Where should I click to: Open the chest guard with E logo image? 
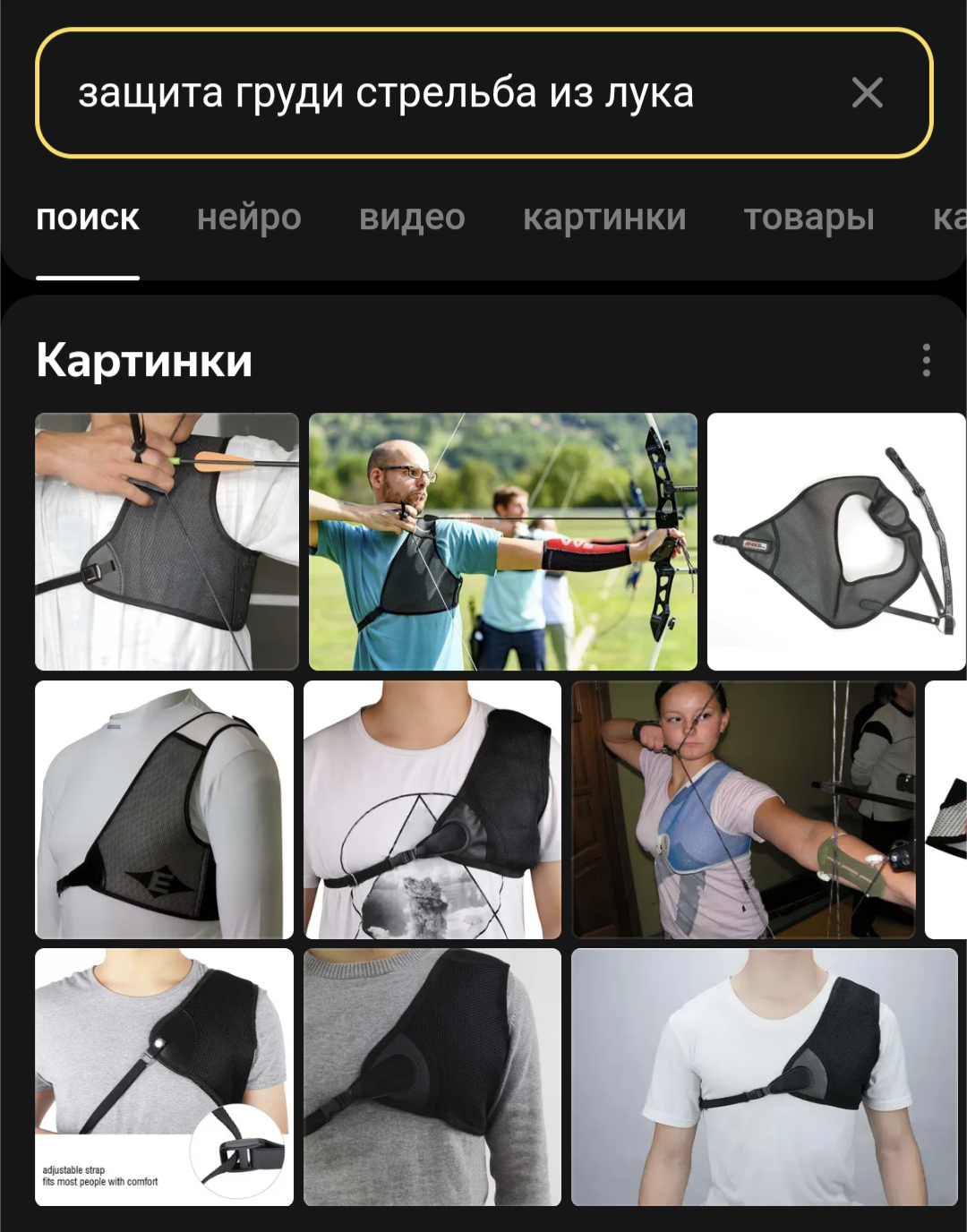coord(165,809)
